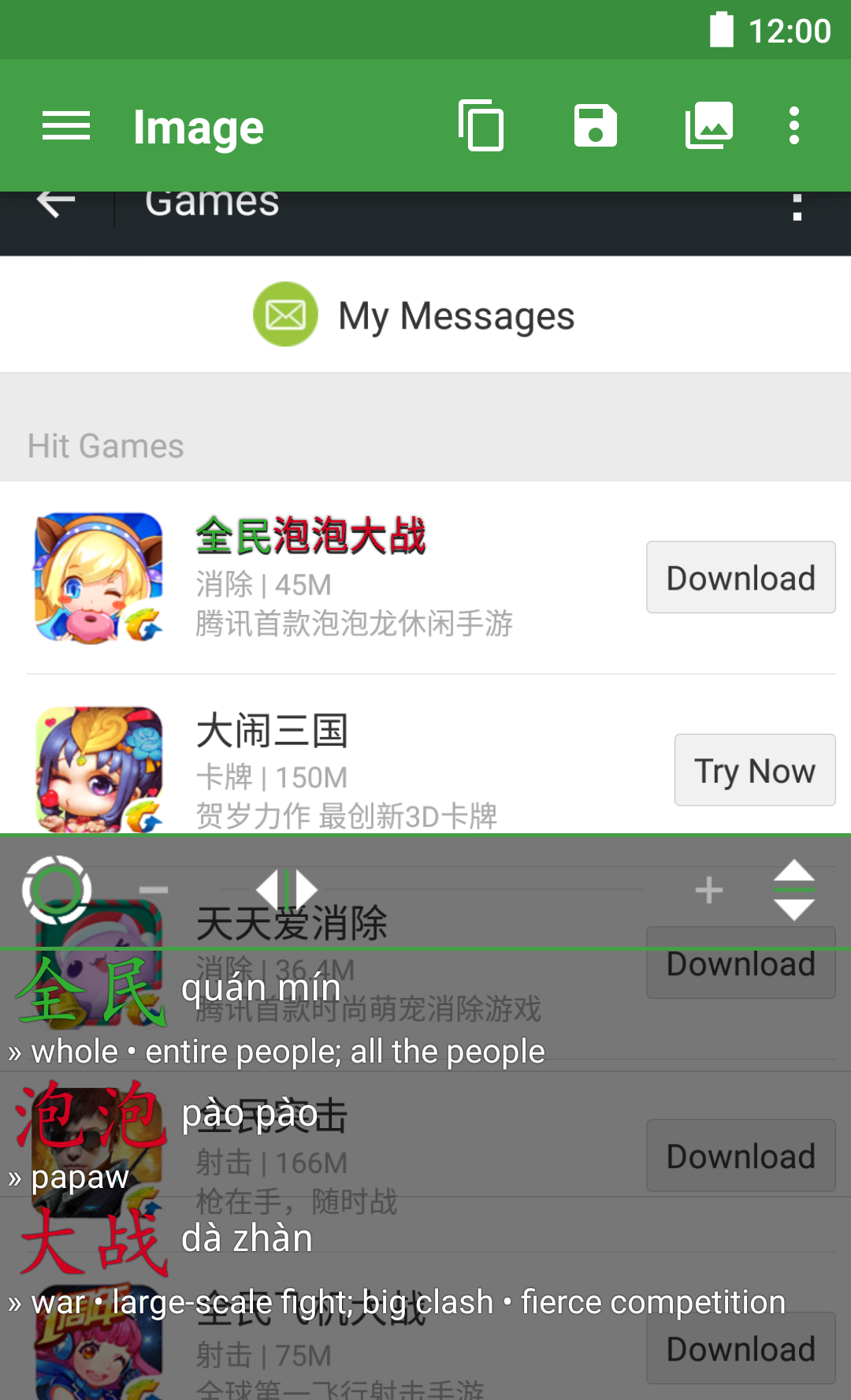Open the green toolbar overflow menu

tap(794, 126)
